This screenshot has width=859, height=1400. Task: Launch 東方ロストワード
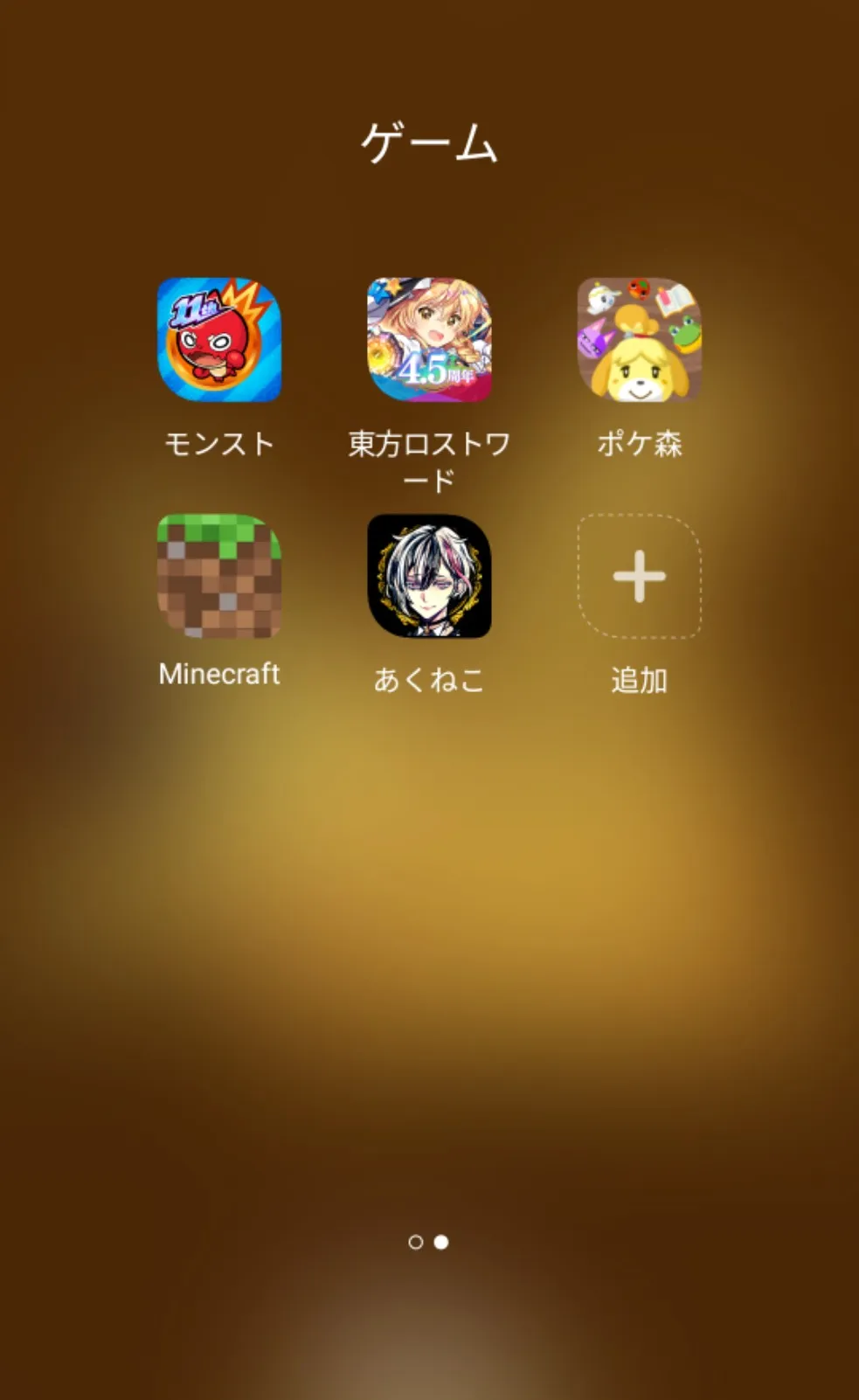click(x=429, y=339)
